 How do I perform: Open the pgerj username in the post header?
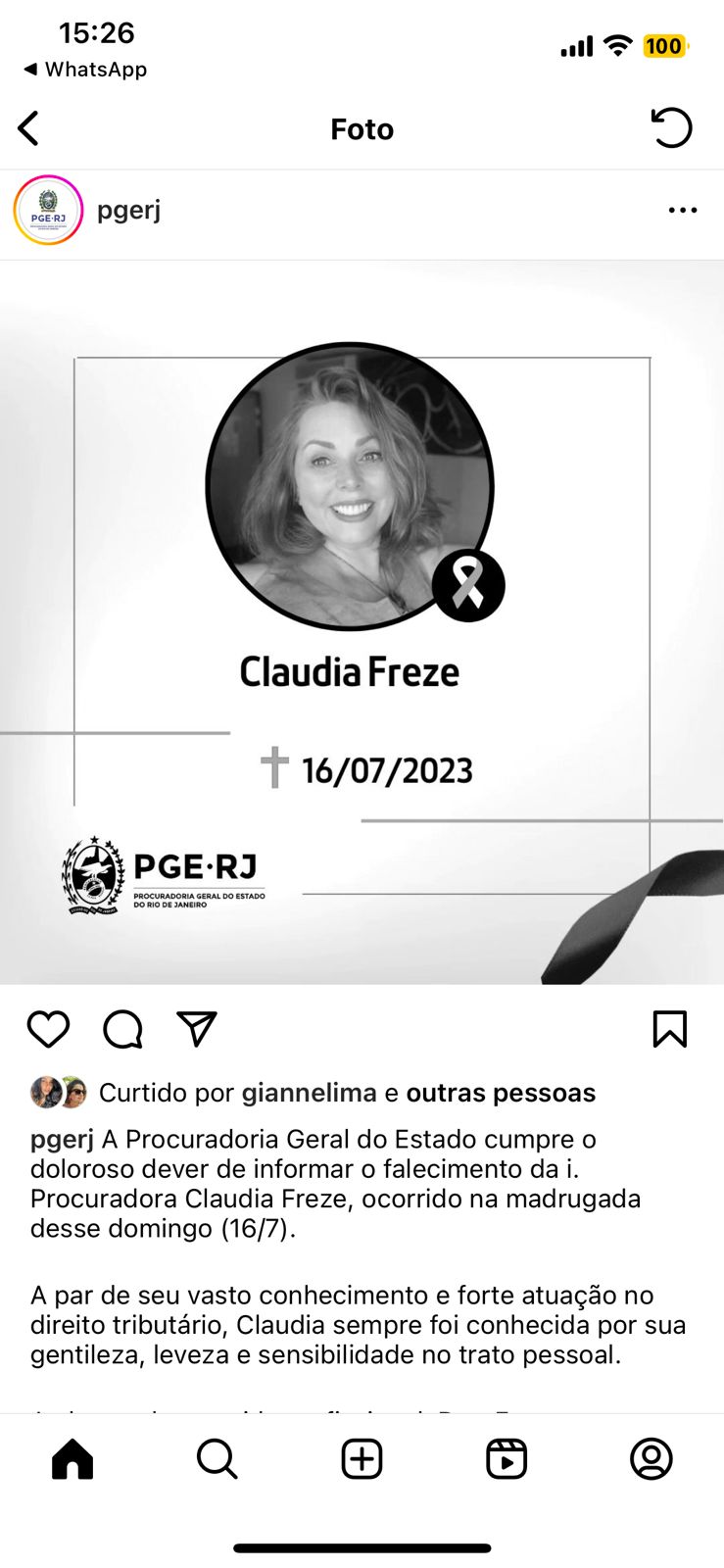pyautogui.click(x=128, y=210)
